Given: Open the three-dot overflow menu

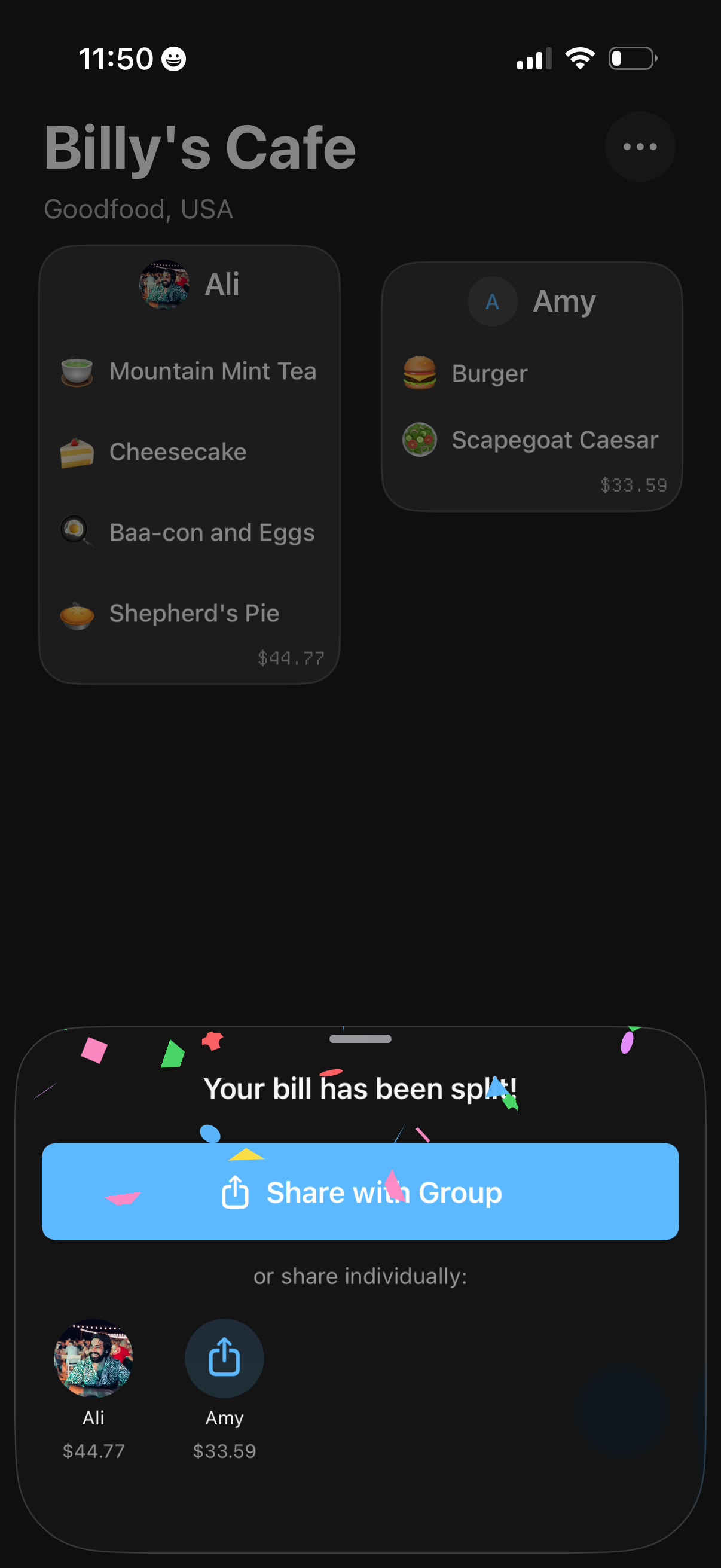Looking at the screenshot, I should point(640,146).
